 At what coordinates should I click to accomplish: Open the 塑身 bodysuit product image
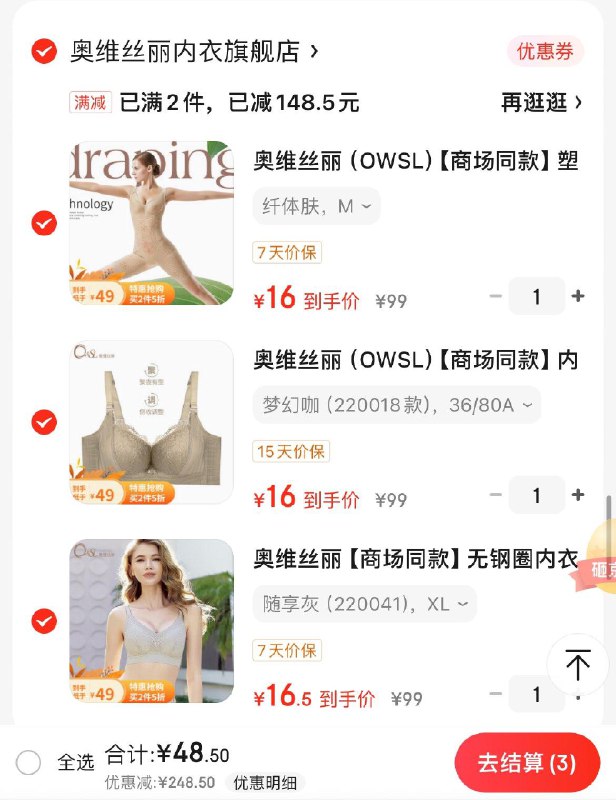click(x=151, y=223)
